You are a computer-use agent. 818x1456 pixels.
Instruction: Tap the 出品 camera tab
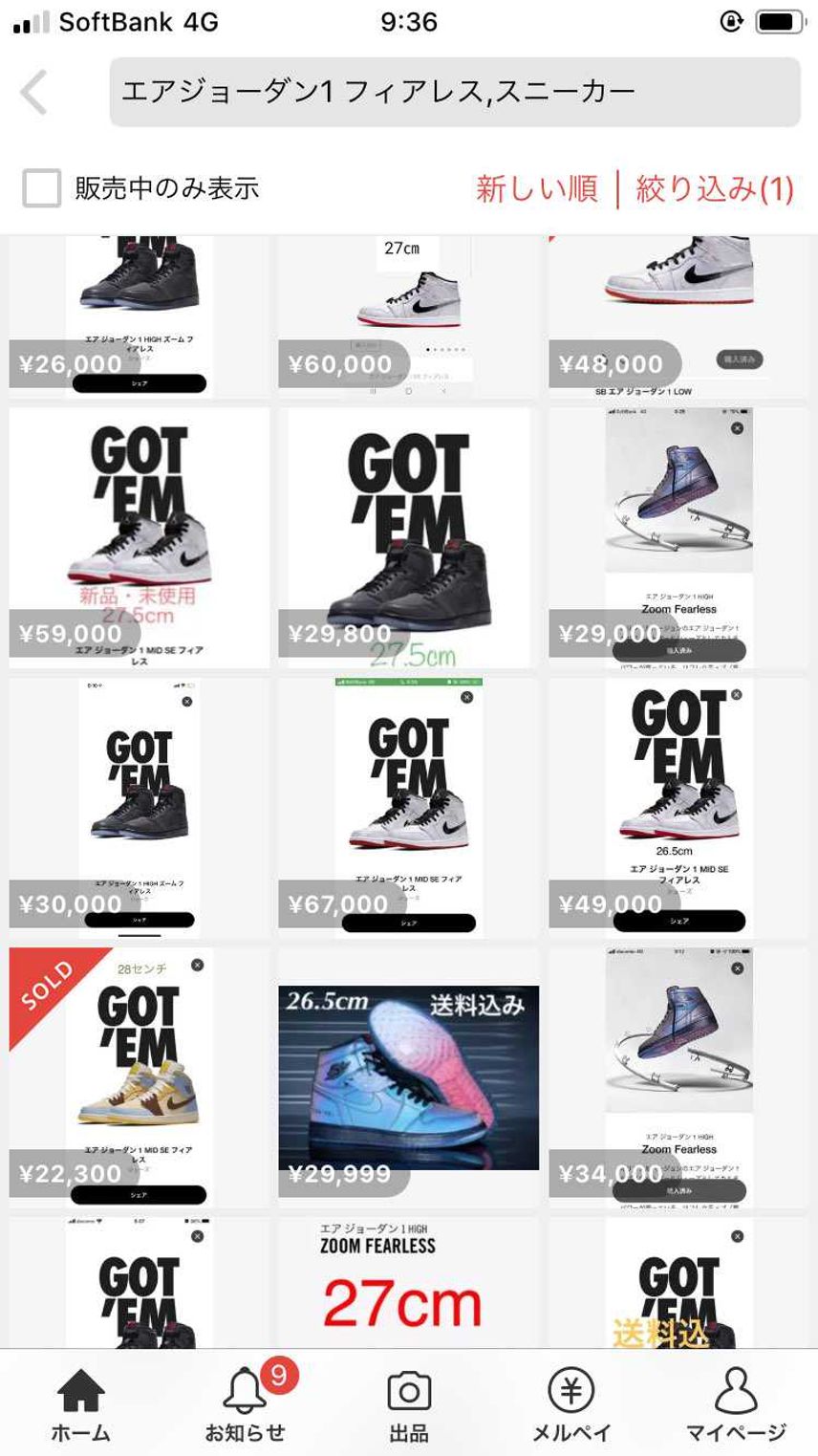[409, 1402]
